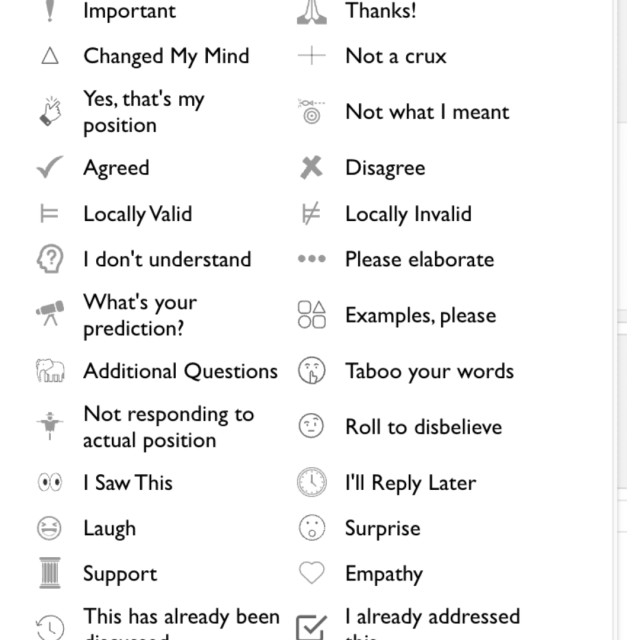Choose I don't understand reaction

click(x=166, y=260)
